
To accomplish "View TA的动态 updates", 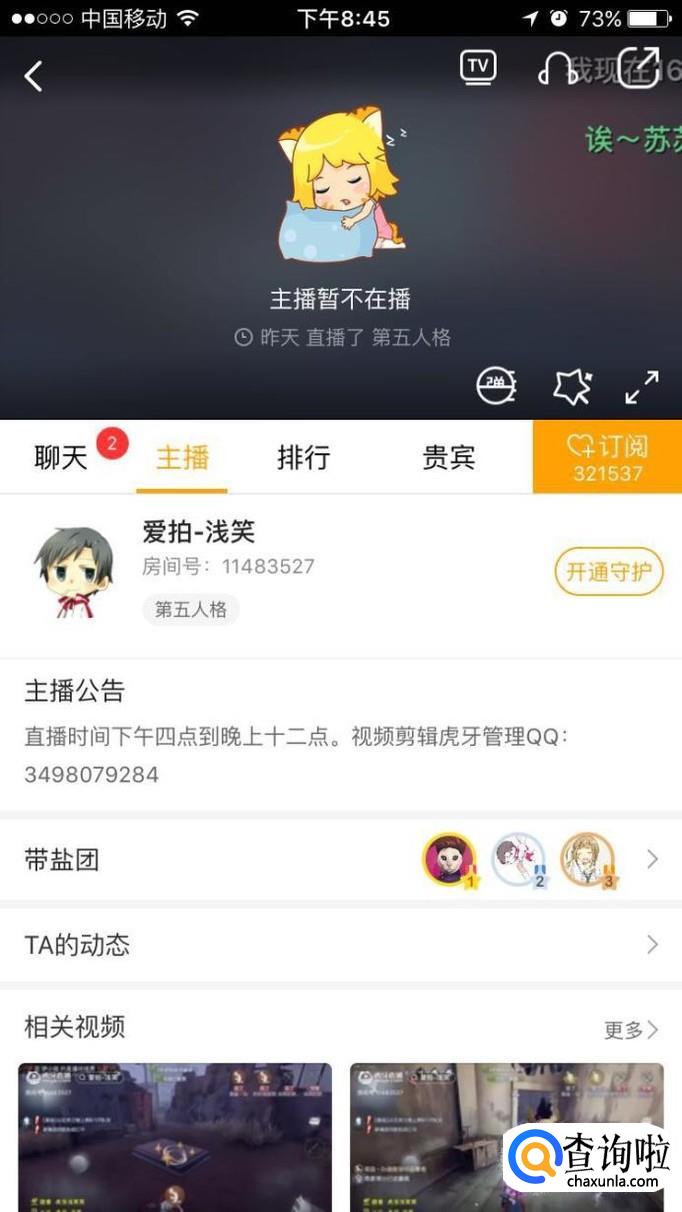I will tap(341, 945).
